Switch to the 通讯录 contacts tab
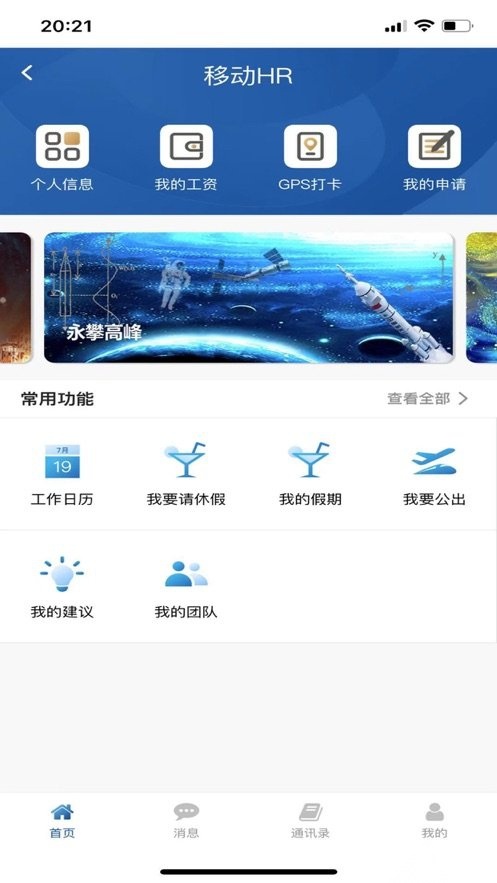Viewport: 497px width, 883px height. 310,821
